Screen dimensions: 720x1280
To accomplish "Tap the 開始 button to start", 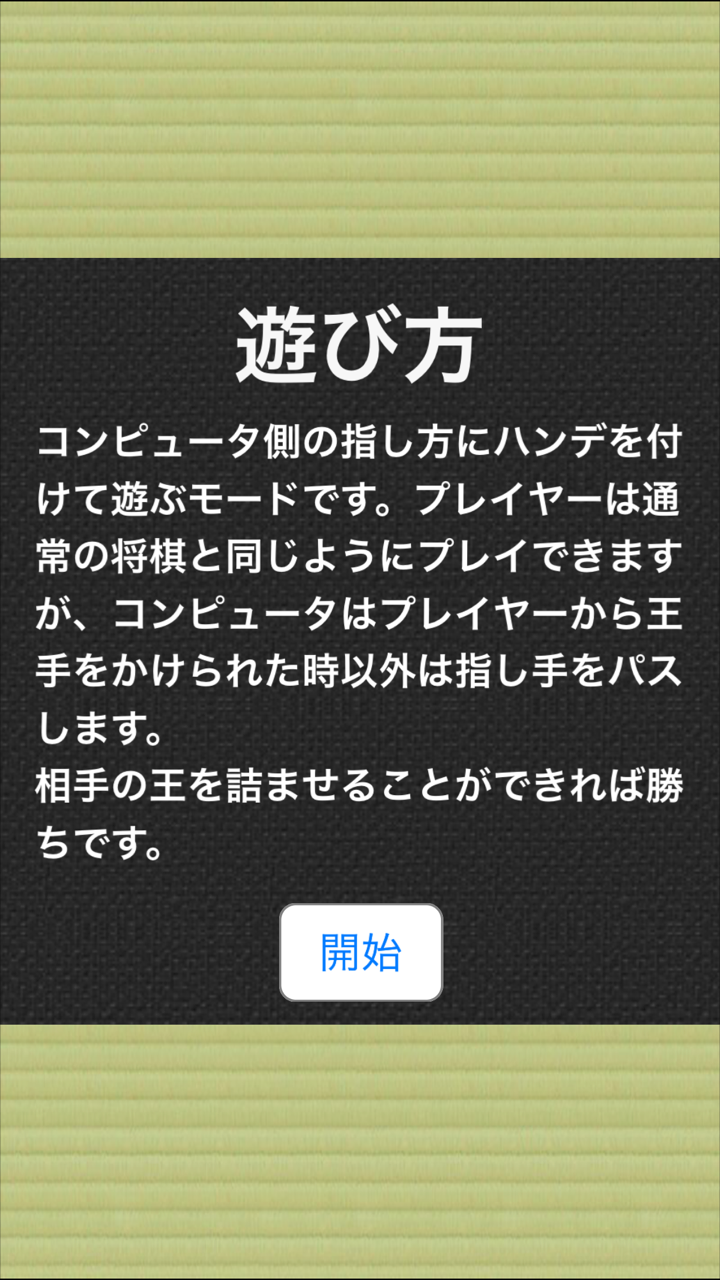I will [361, 952].
